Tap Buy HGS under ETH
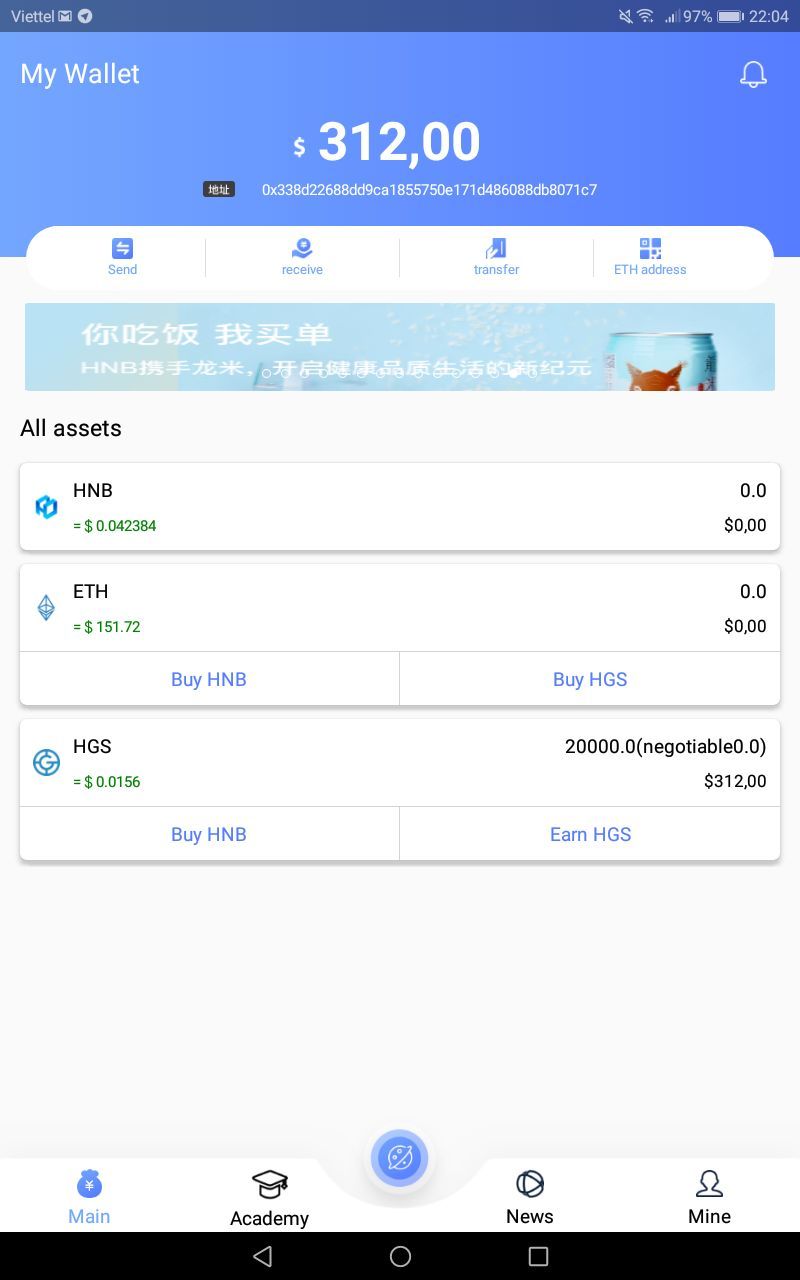Viewport: 800px width, 1280px height. coord(590,679)
